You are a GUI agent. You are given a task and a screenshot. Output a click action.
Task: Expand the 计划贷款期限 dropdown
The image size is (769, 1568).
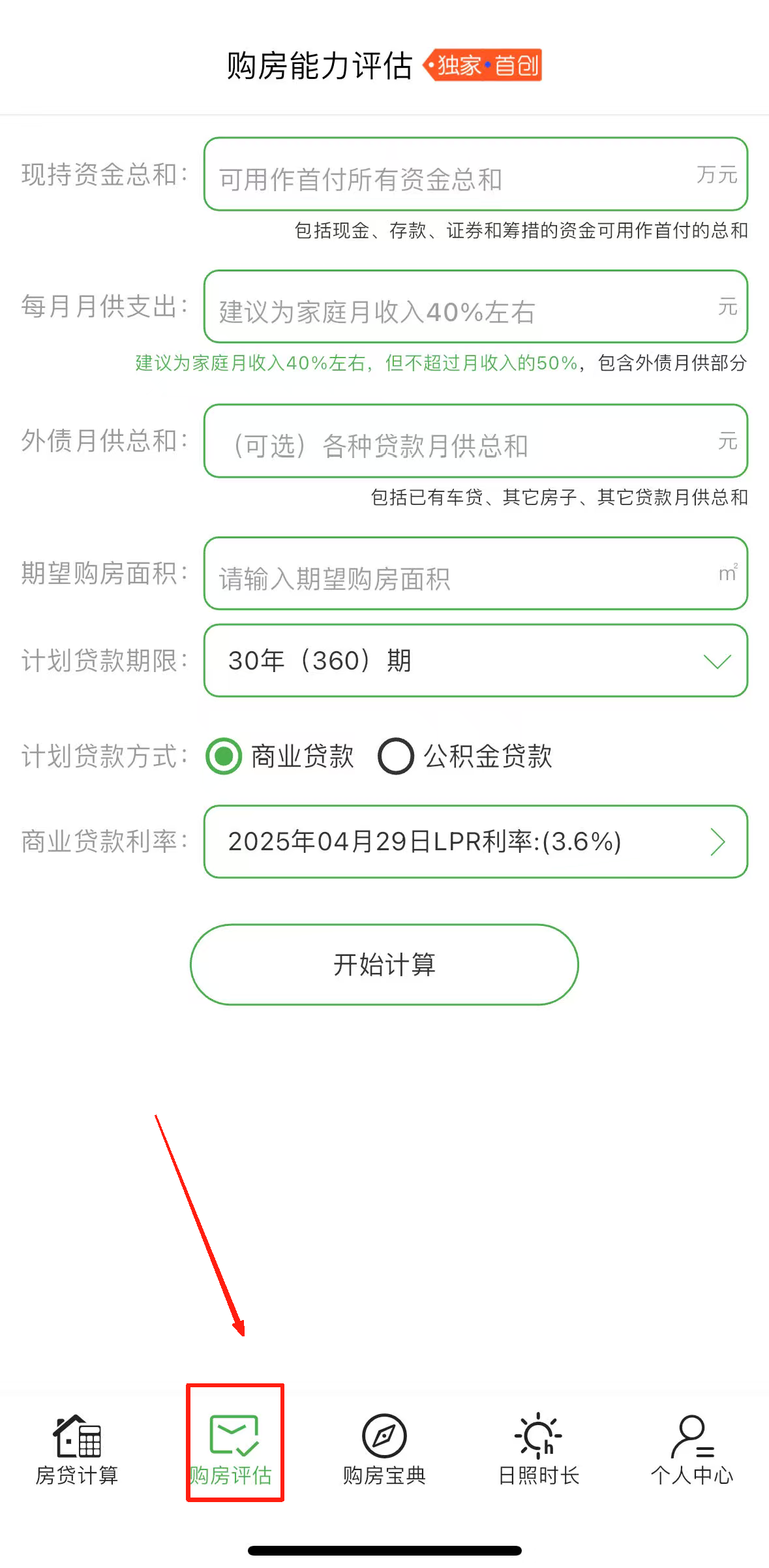click(x=475, y=661)
